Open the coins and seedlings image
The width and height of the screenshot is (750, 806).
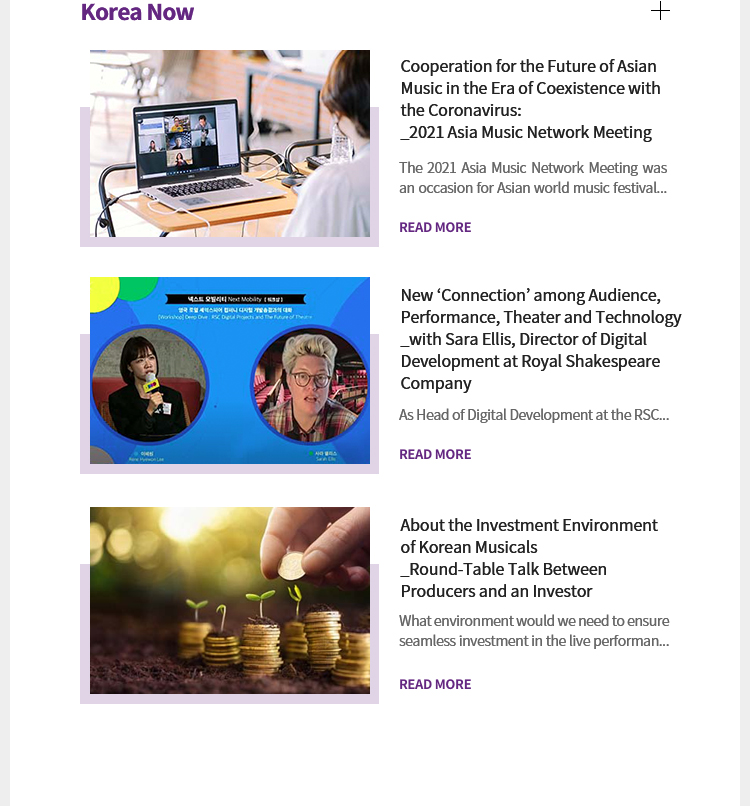tap(230, 600)
